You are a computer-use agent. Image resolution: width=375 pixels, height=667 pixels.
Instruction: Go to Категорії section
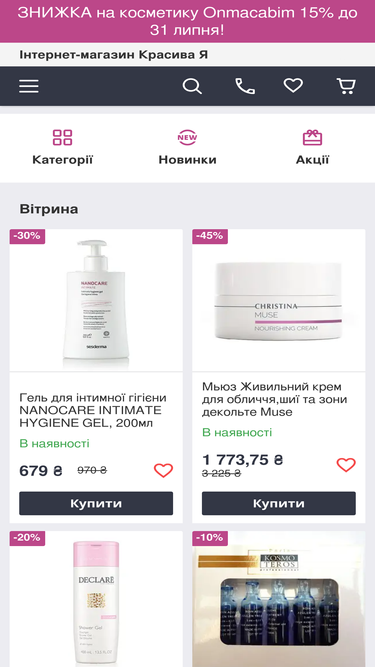62,148
